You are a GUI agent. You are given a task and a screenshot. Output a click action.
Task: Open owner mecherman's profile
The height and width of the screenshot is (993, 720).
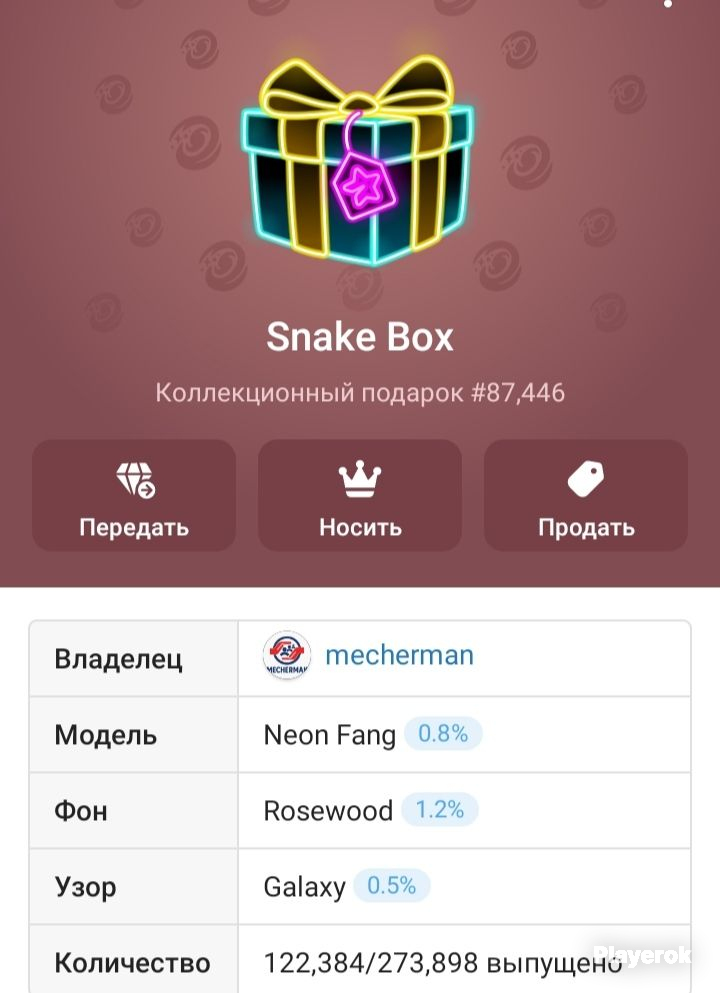pos(399,655)
